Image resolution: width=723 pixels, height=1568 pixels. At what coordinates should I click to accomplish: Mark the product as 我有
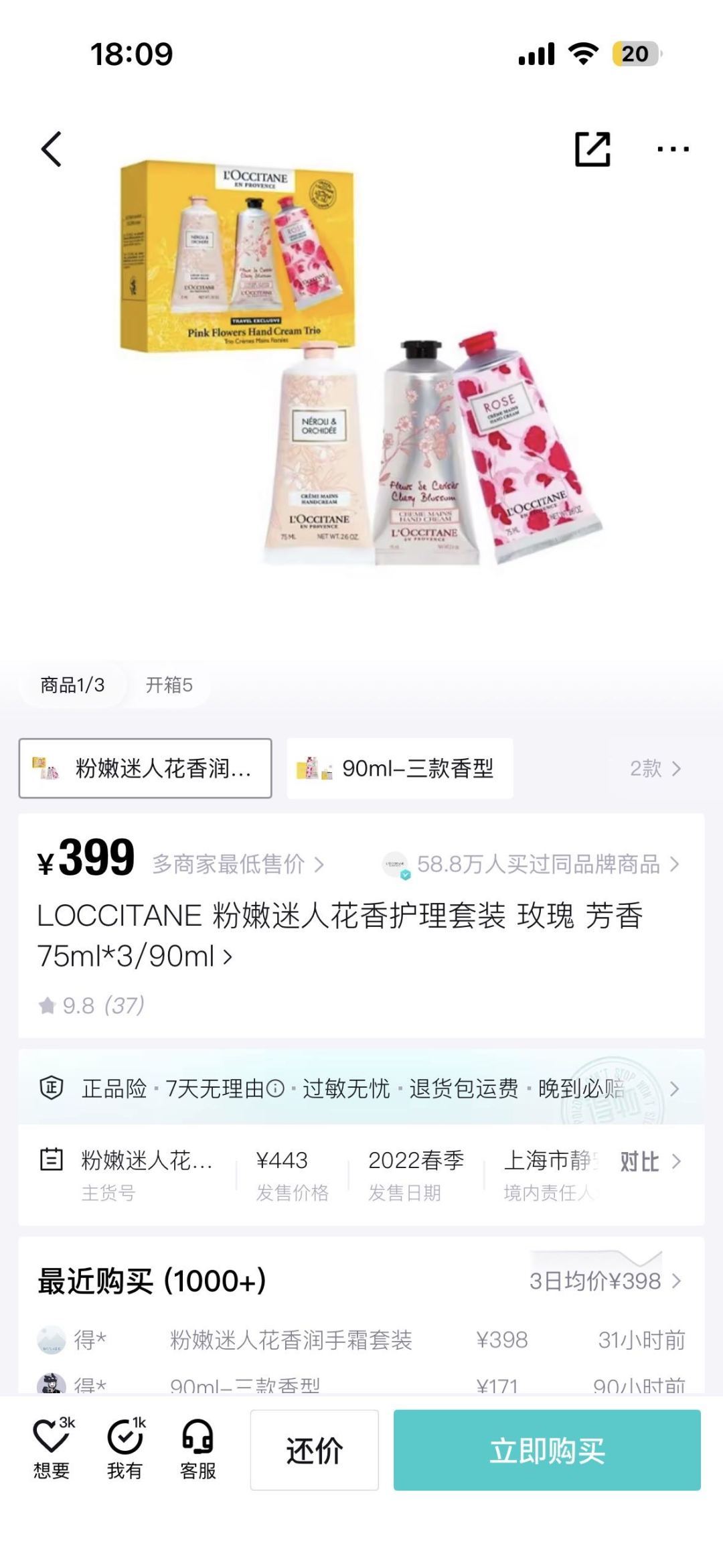click(125, 1449)
